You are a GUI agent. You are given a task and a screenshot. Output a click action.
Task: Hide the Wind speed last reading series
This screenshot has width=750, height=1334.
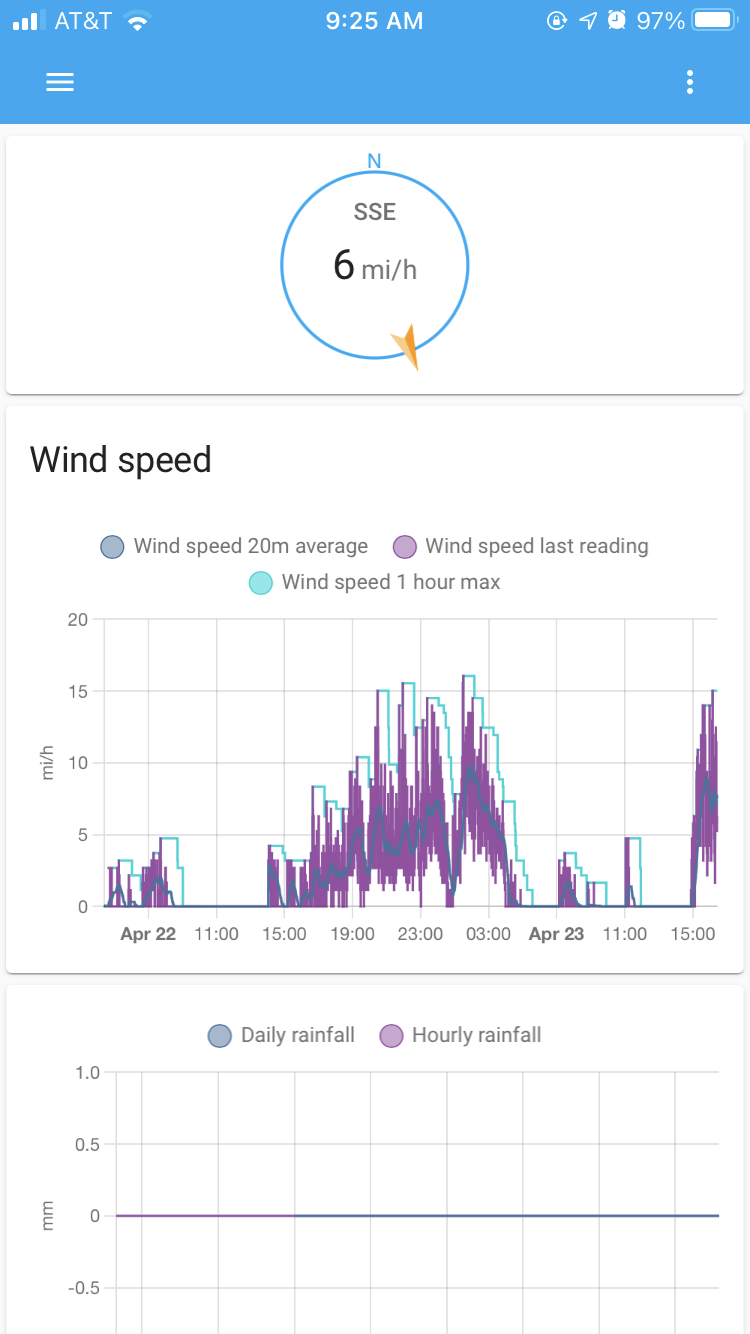coord(521,546)
